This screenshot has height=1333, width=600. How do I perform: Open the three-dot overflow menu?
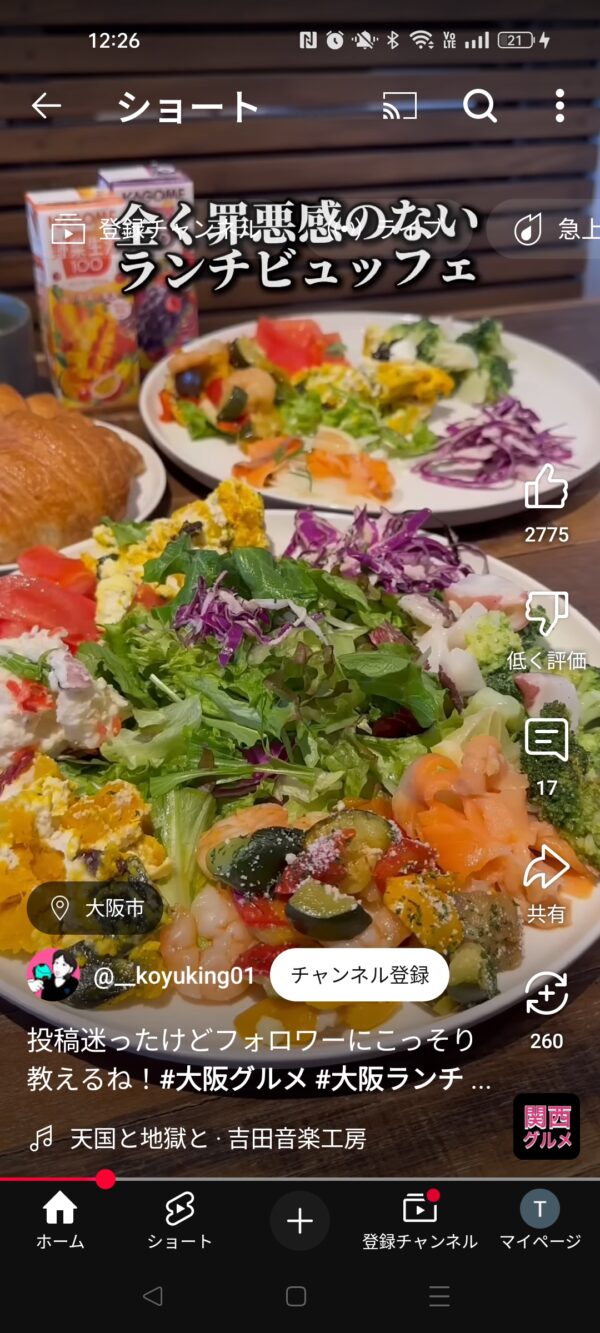(x=560, y=106)
